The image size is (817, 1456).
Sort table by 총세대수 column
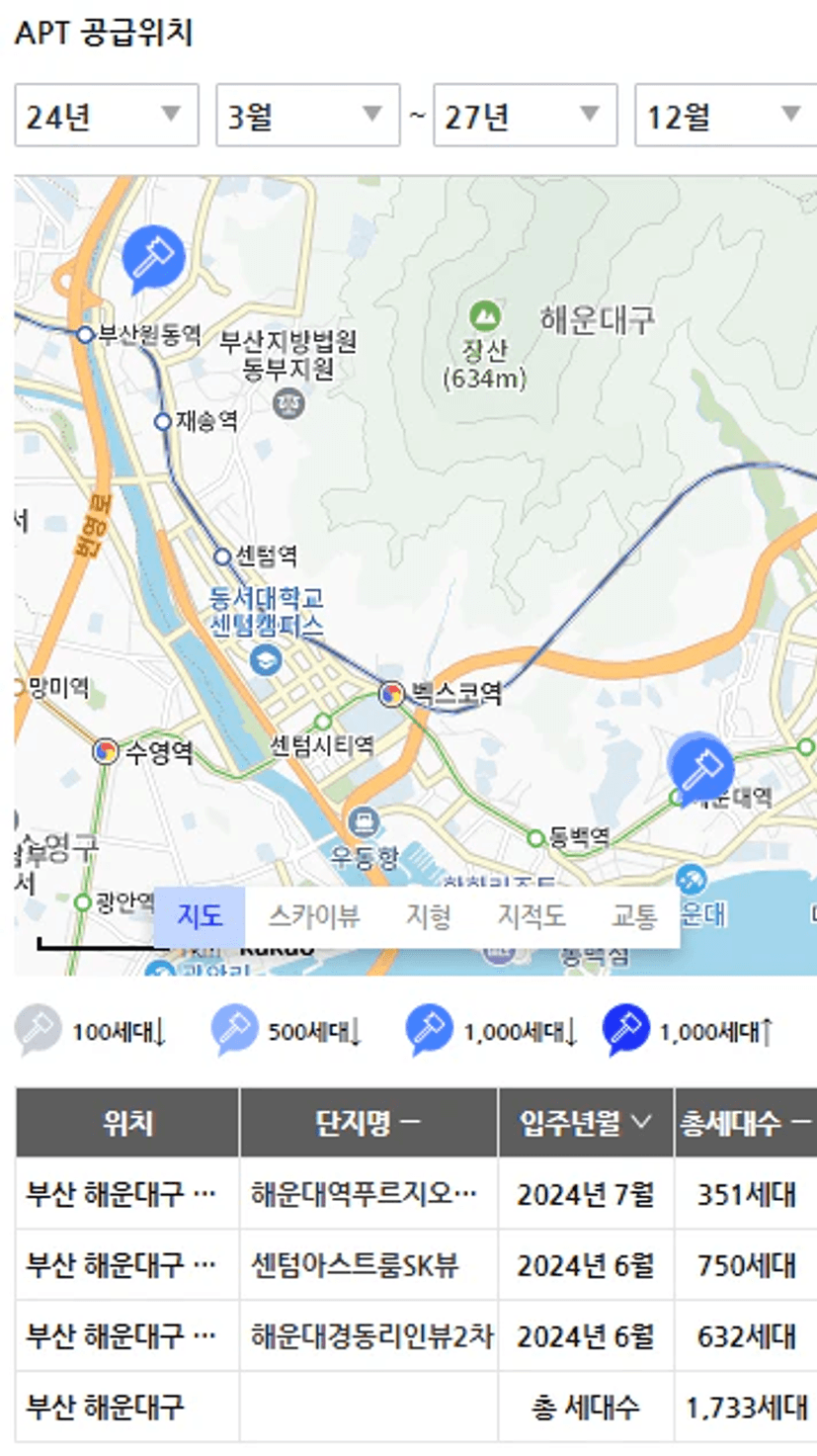tap(746, 1122)
